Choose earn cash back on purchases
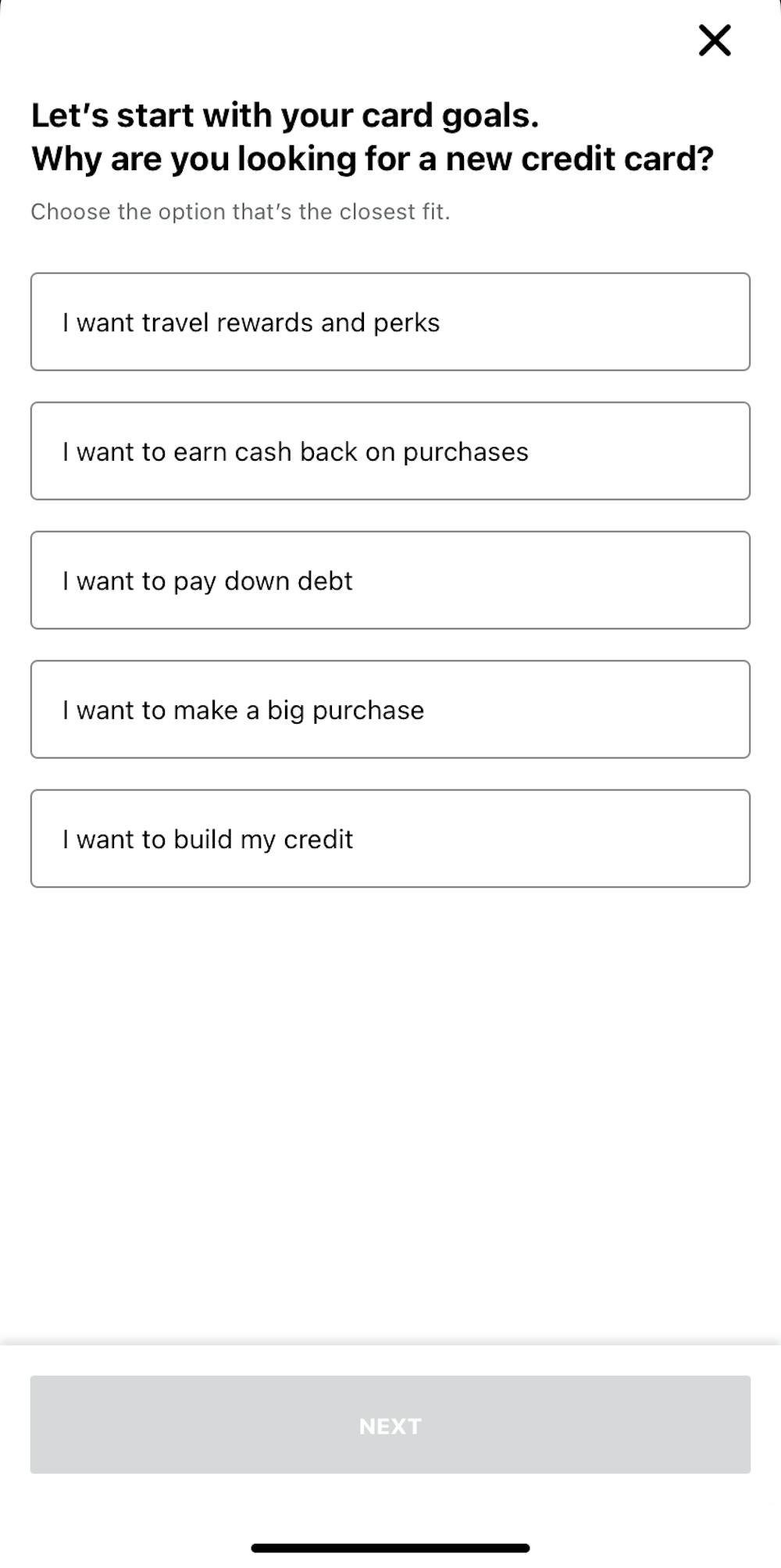Image resolution: width=781 pixels, height=1568 pixels. [x=390, y=451]
